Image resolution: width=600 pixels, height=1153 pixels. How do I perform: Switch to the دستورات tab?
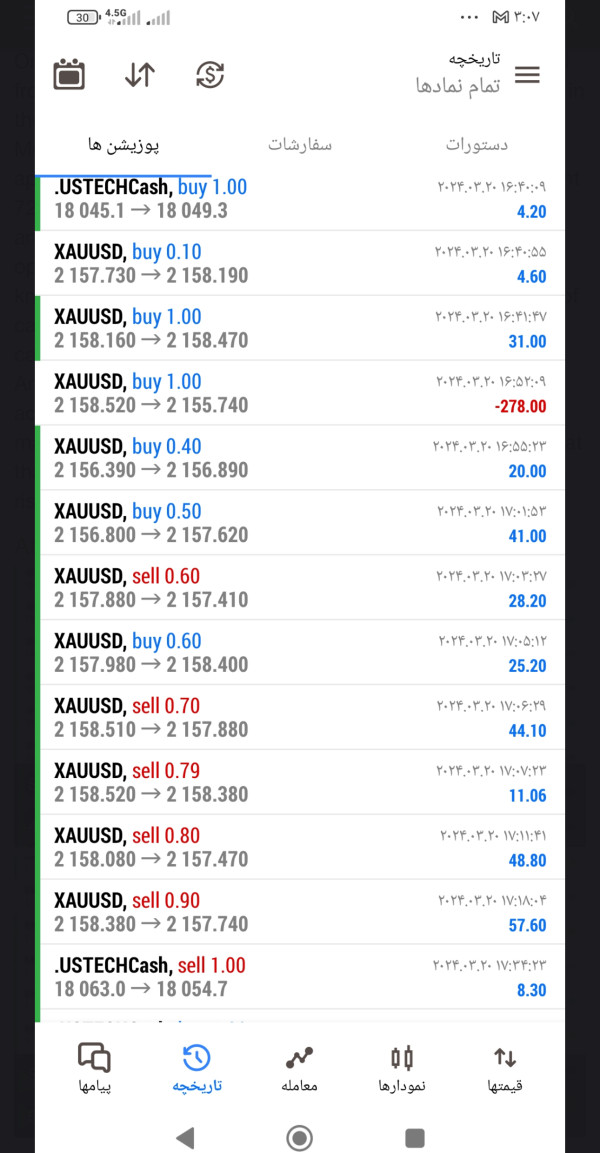pyautogui.click(x=476, y=145)
